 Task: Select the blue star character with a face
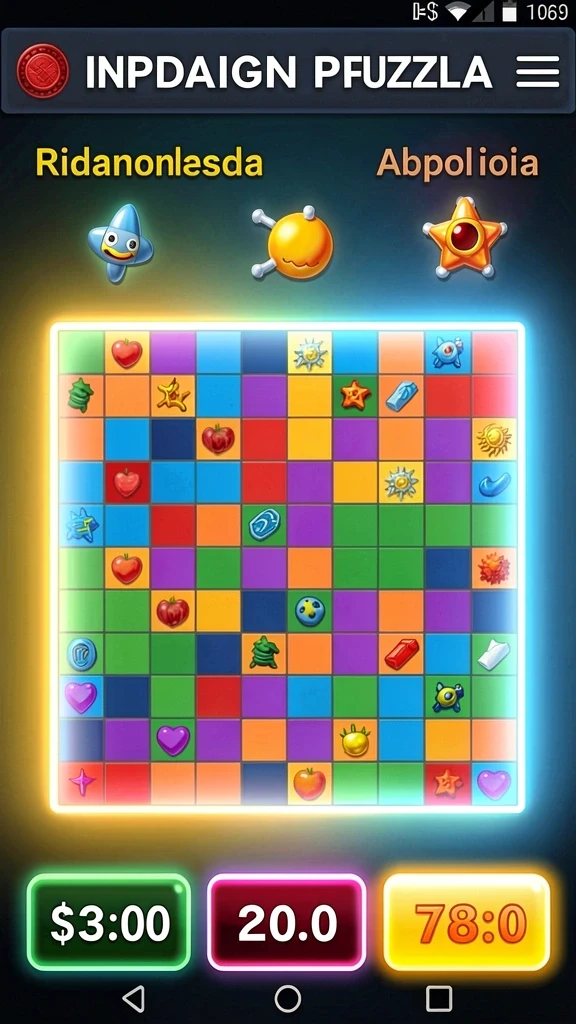coord(120,244)
